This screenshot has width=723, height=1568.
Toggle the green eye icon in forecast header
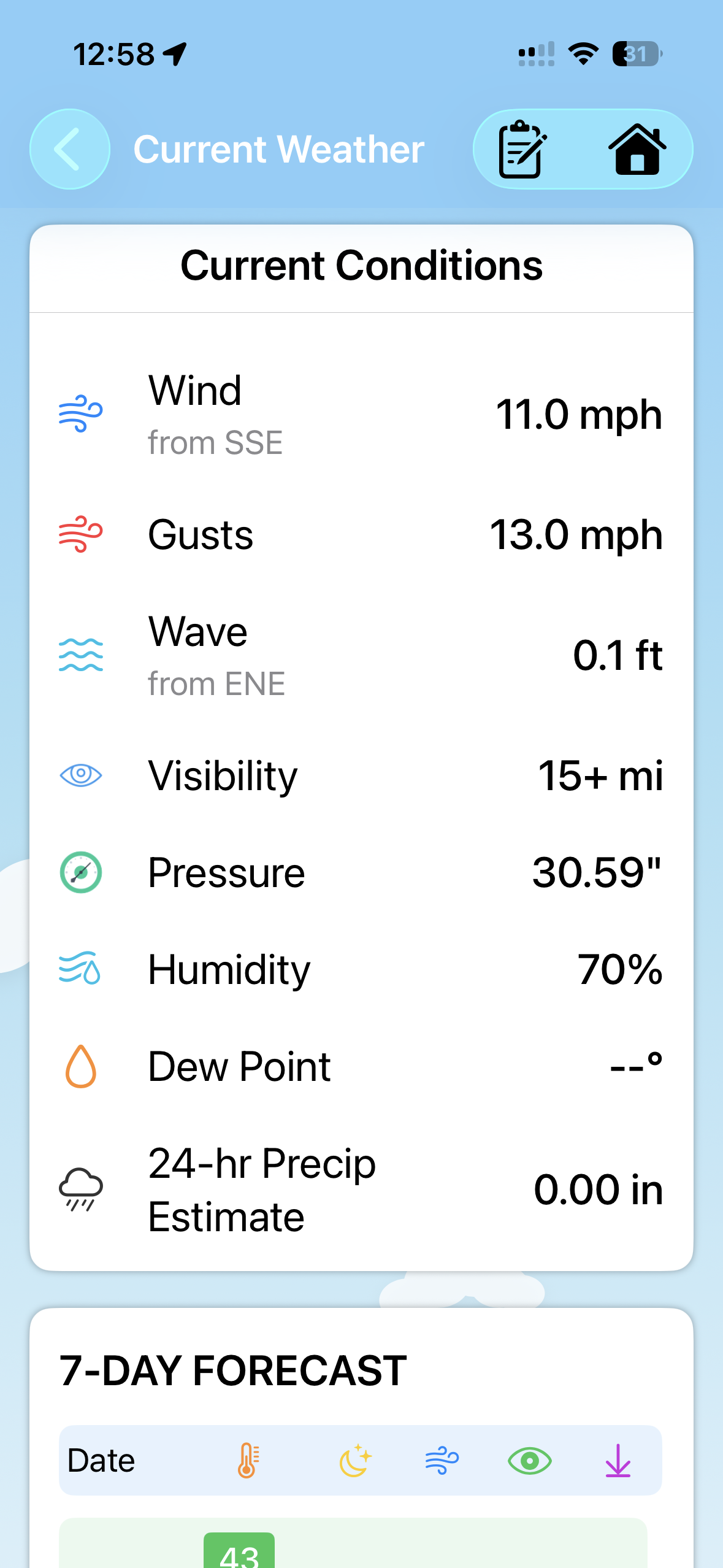pos(530,1460)
